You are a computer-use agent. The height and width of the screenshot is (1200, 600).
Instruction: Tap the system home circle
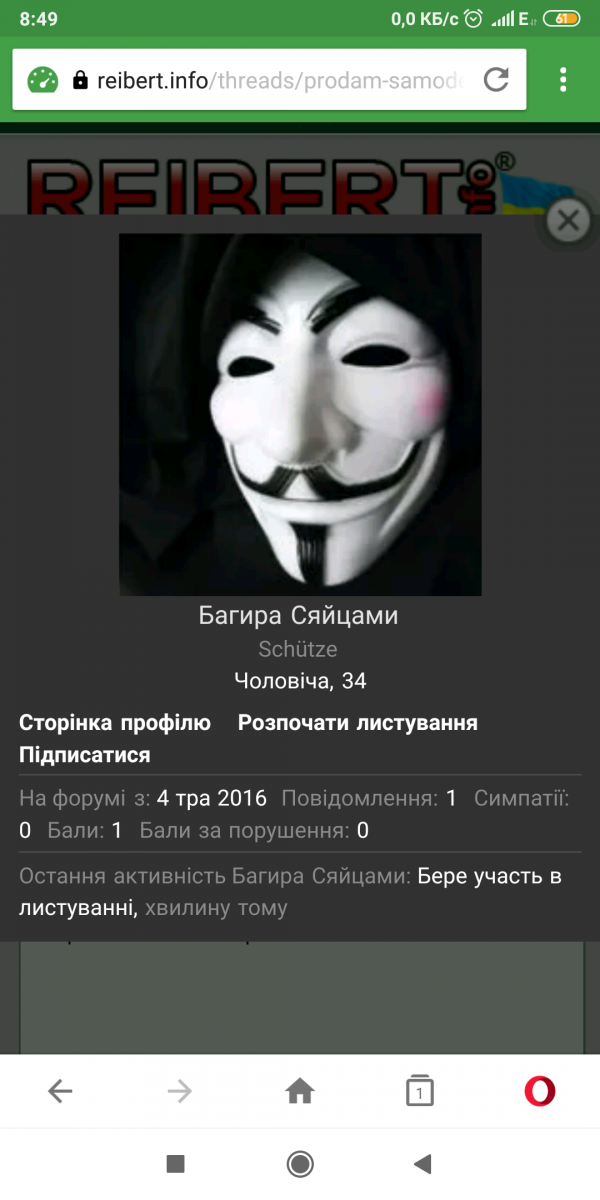[x=300, y=1164]
